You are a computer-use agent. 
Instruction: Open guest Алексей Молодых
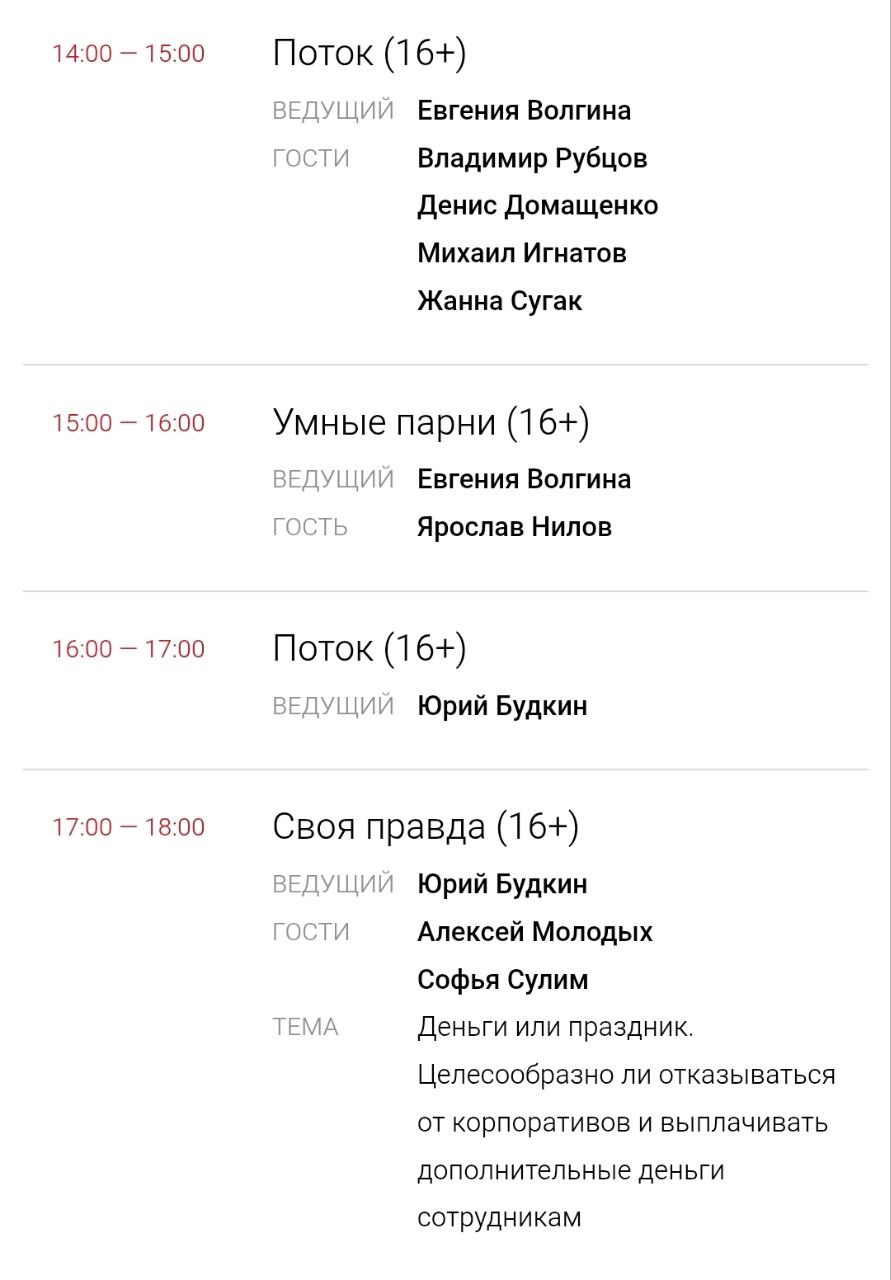(534, 932)
